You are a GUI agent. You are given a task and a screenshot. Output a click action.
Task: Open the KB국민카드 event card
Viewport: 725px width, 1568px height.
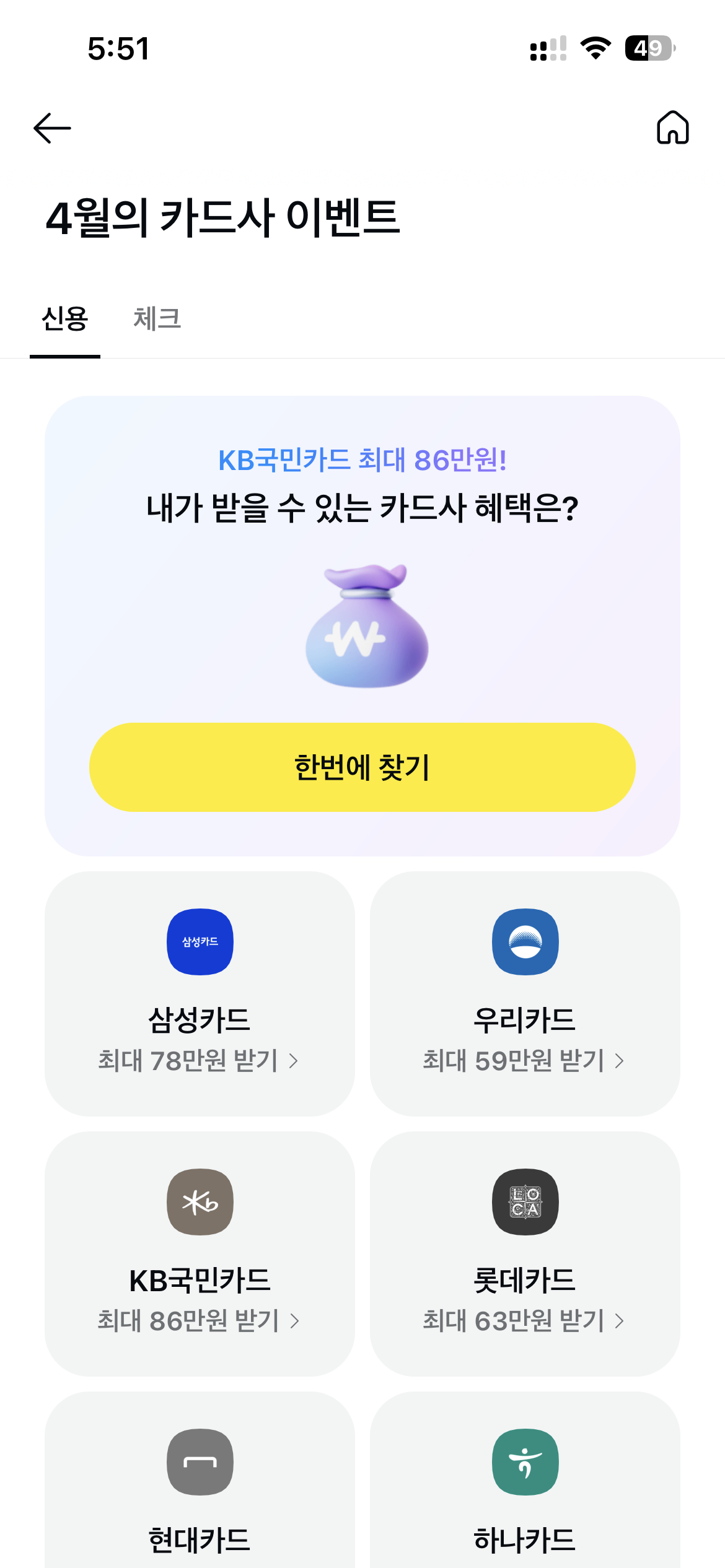click(200, 1254)
